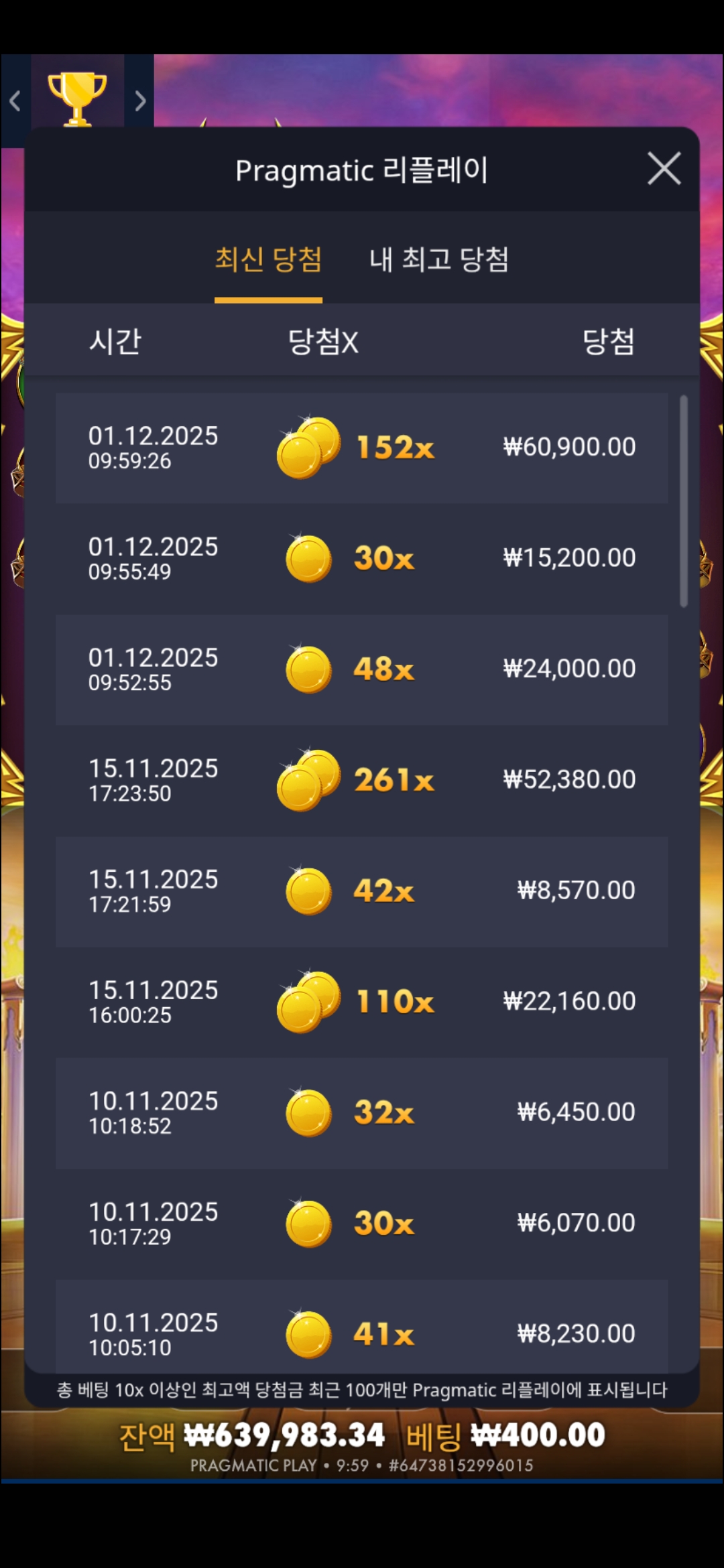Open the 30x replay worth ₩15,200.00
Image resolution: width=724 pixels, height=1568 pixels.
pyautogui.click(x=362, y=558)
